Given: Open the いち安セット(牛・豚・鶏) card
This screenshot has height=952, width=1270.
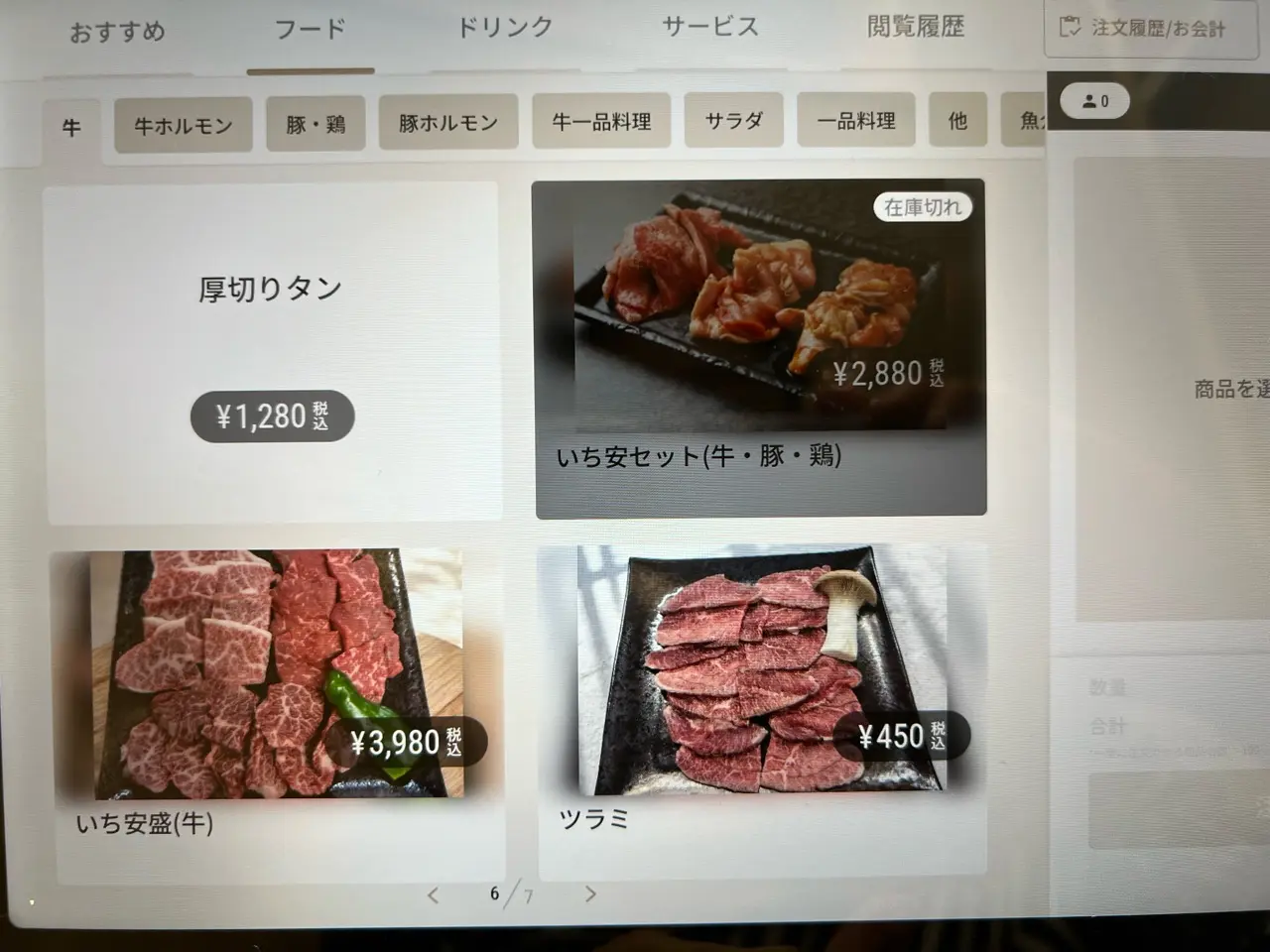Looking at the screenshot, I should click(x=760, y=347).
